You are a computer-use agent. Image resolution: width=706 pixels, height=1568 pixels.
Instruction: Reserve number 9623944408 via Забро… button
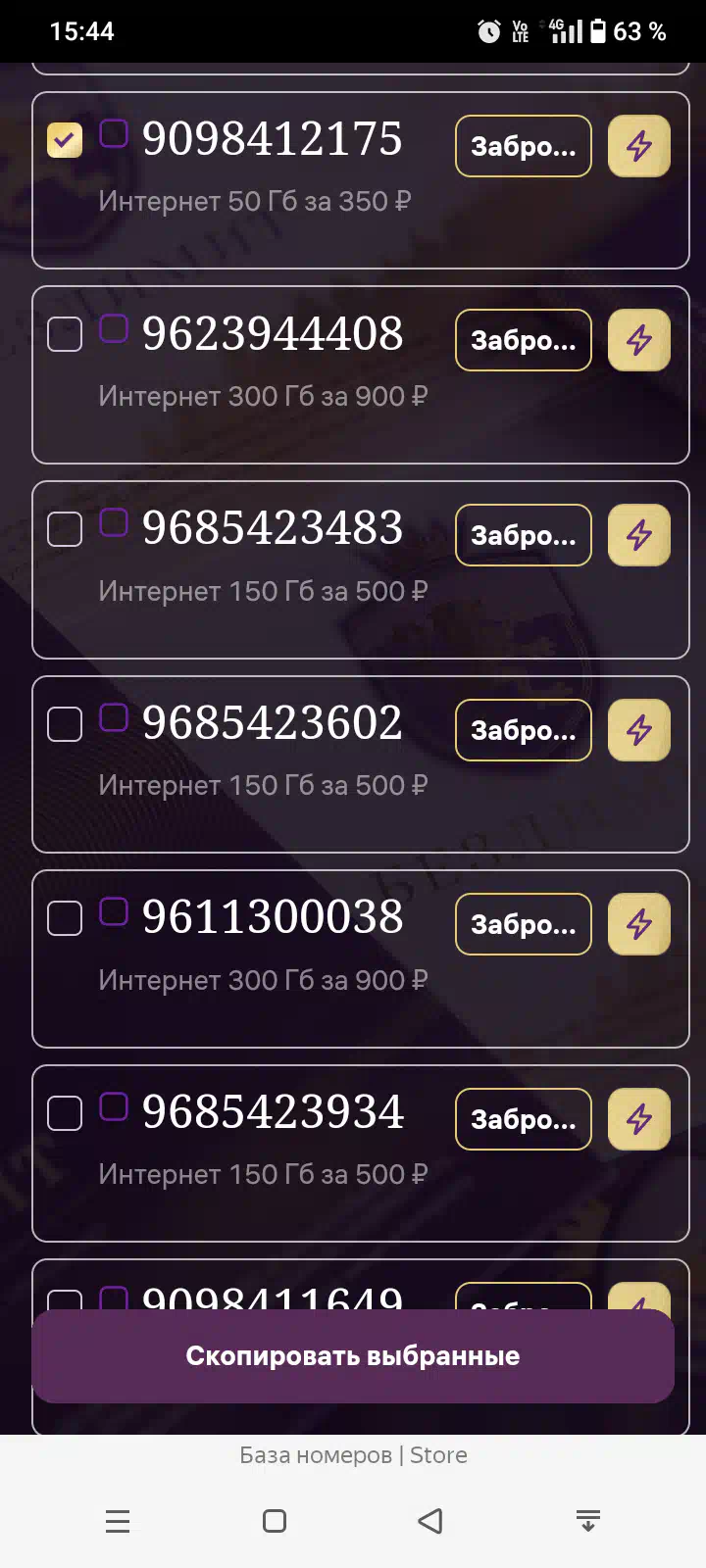pos(524,340)
